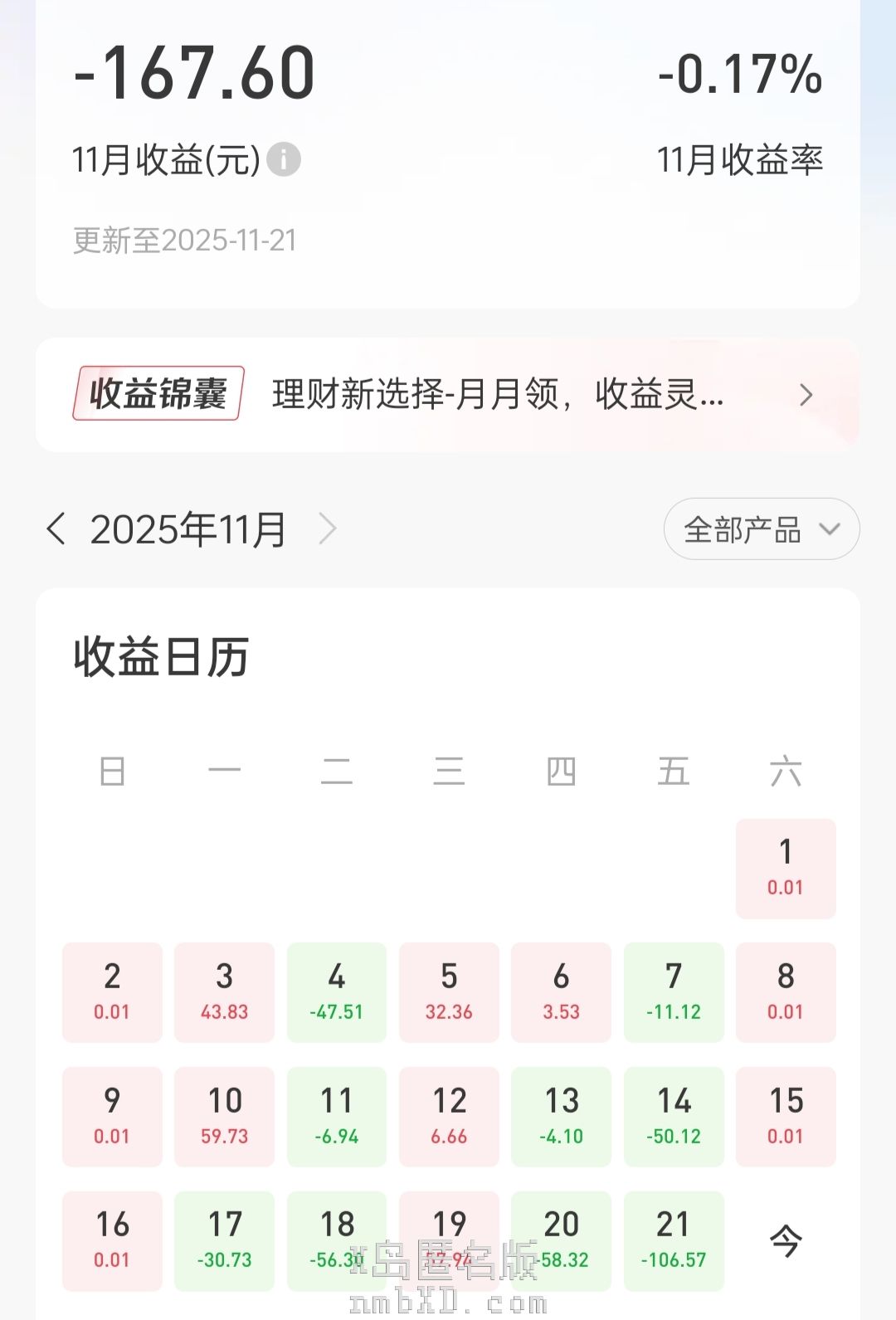The height and width of the screenshot is (1320, 896).
Task: Open the 收益锦囊 banner about 月月领
Action: 447,394
